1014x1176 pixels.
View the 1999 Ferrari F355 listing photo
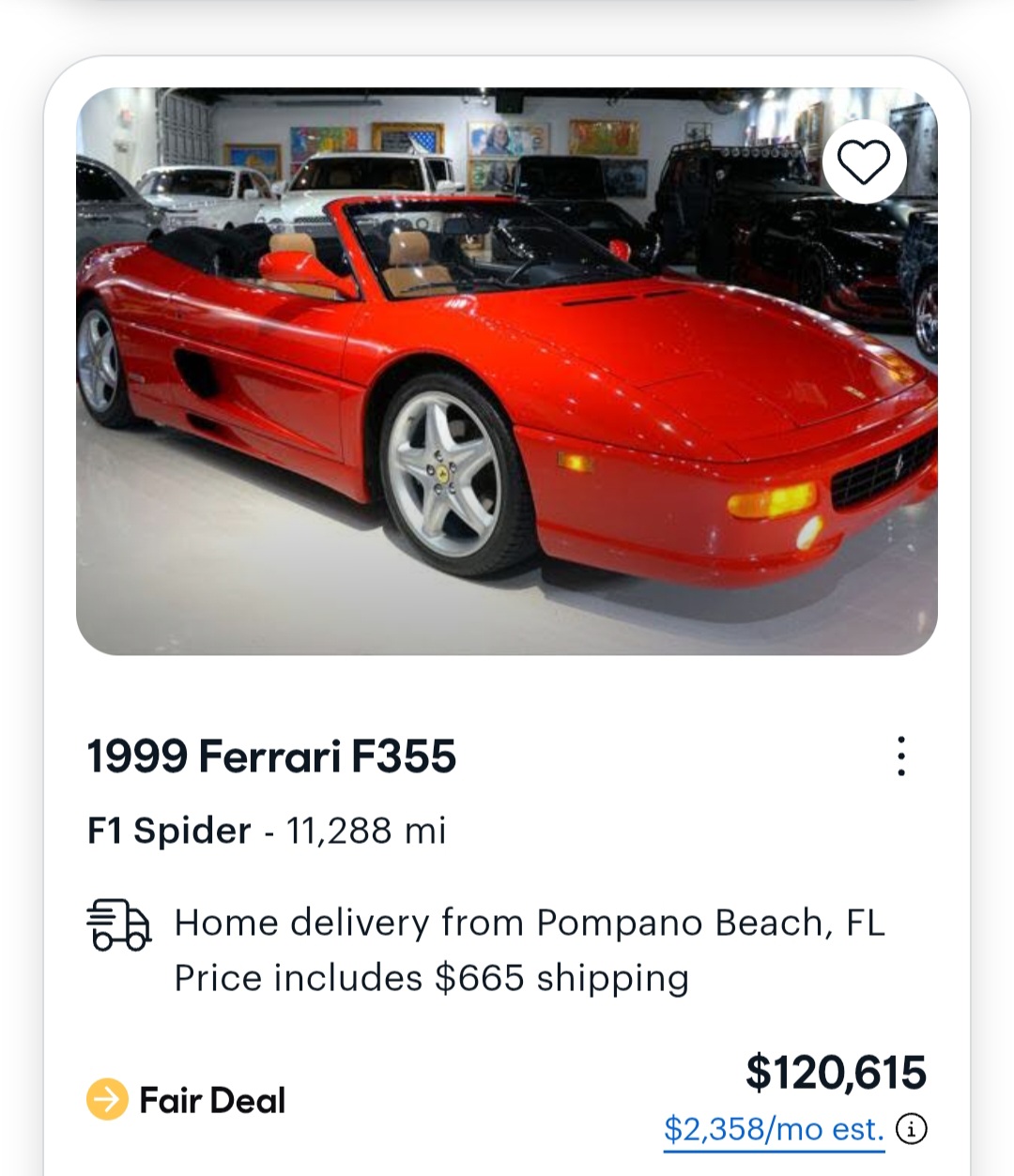pyautogui.click(x=507, y=372)
